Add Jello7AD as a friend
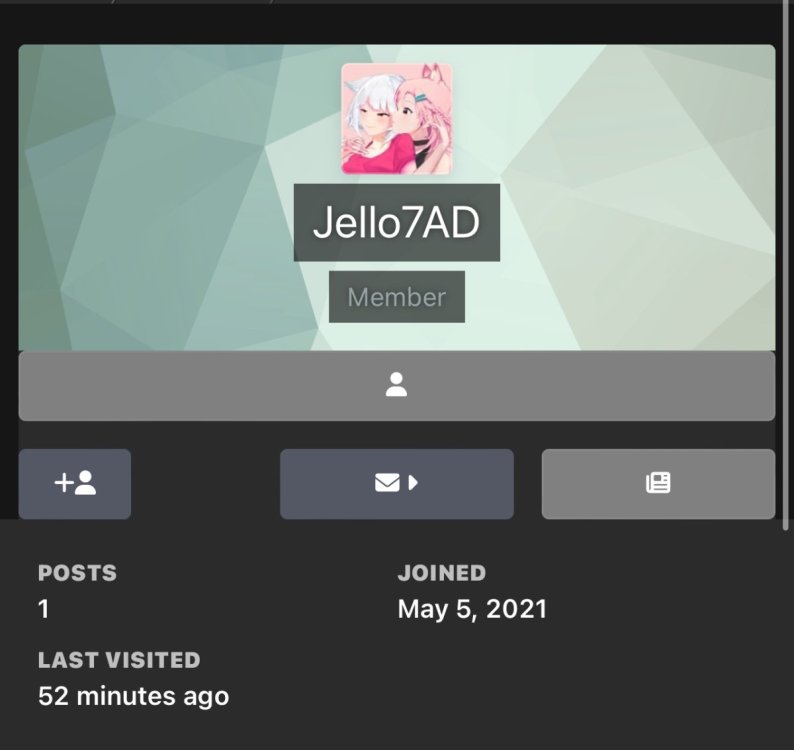The width and height of the screenshot is (794, 750). (x=75, y=484)
